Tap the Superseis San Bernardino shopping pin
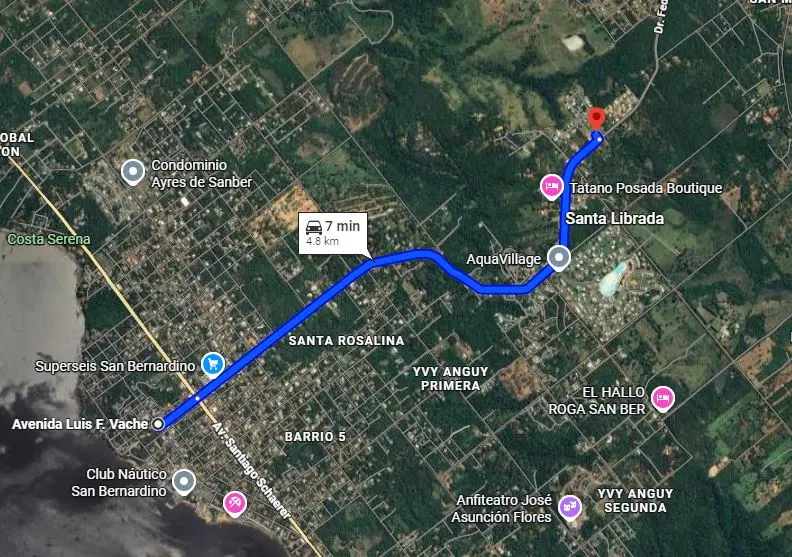This screenshot has height=557, width=792. (x=212, y=364)
